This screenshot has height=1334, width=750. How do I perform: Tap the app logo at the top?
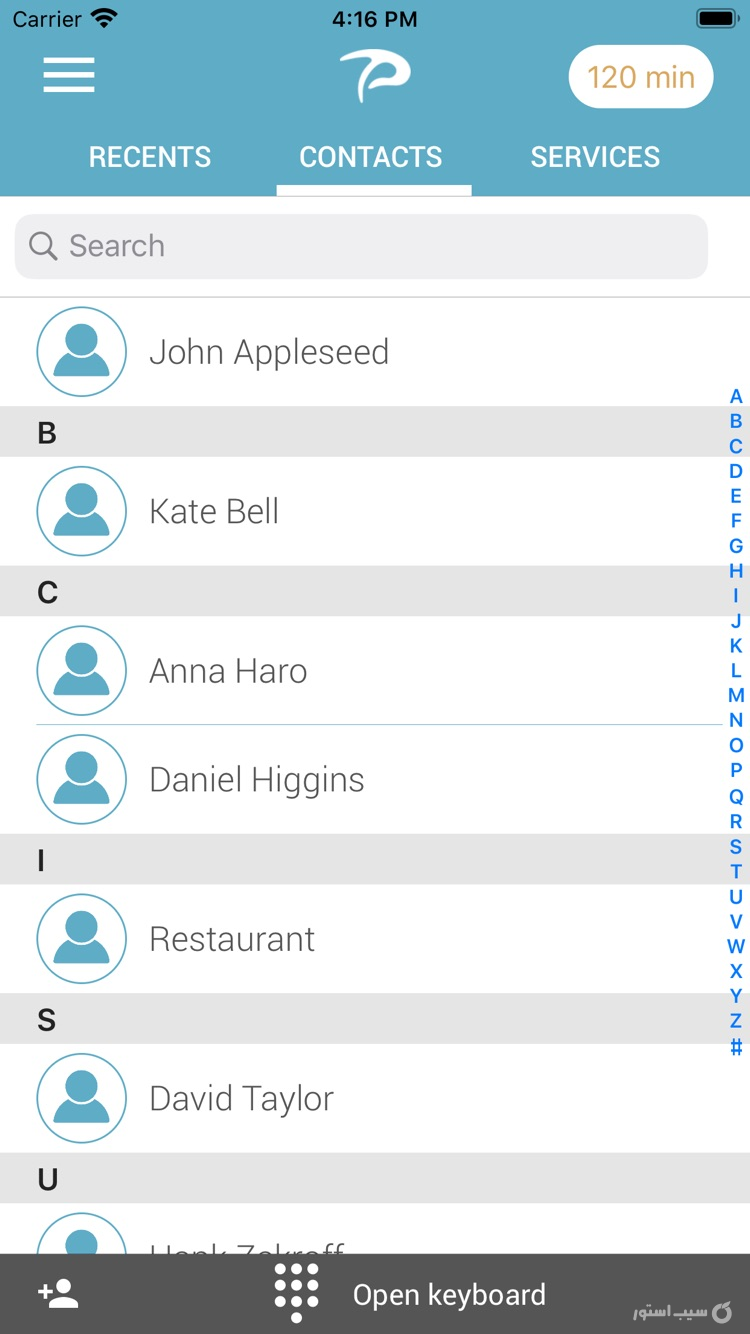click(375, 75)
